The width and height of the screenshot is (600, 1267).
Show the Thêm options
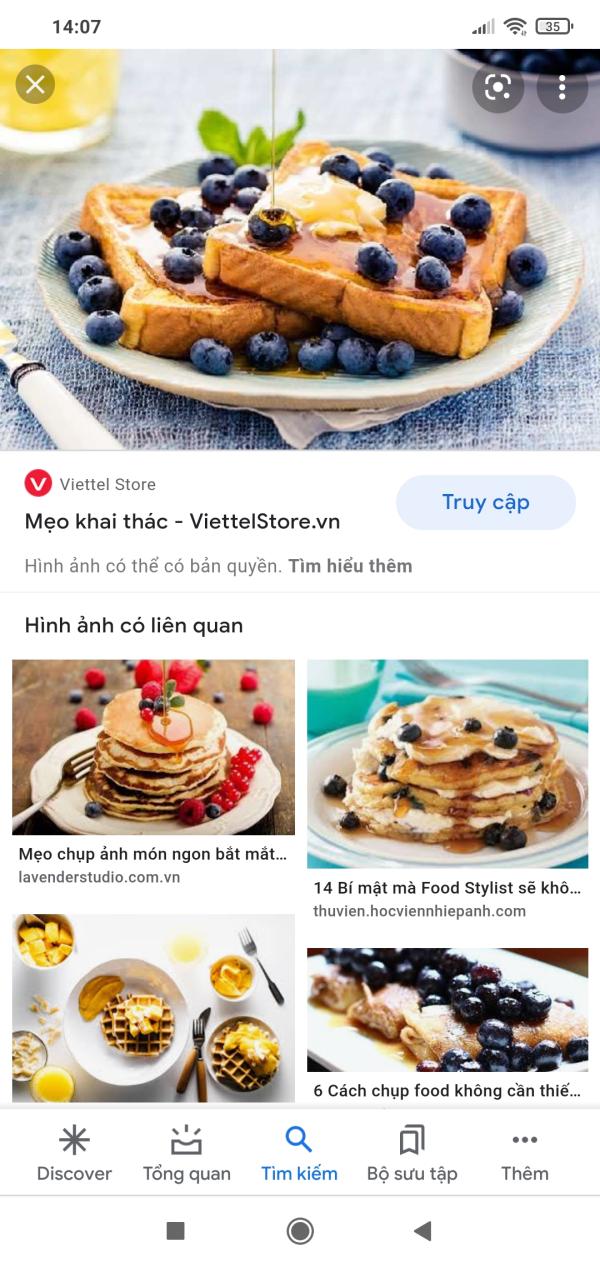pos(524,1153)
